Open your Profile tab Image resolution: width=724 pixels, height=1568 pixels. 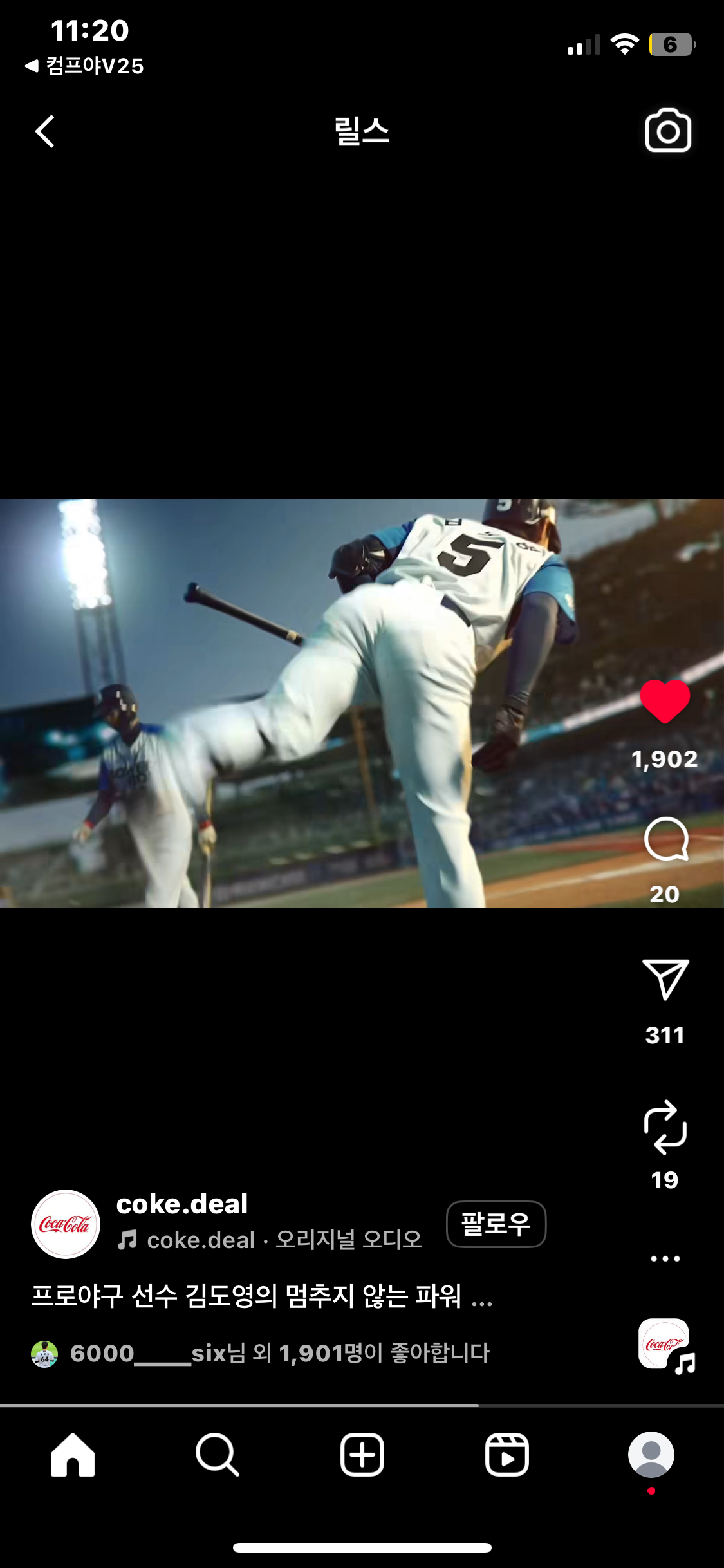tap(651, 1455)
